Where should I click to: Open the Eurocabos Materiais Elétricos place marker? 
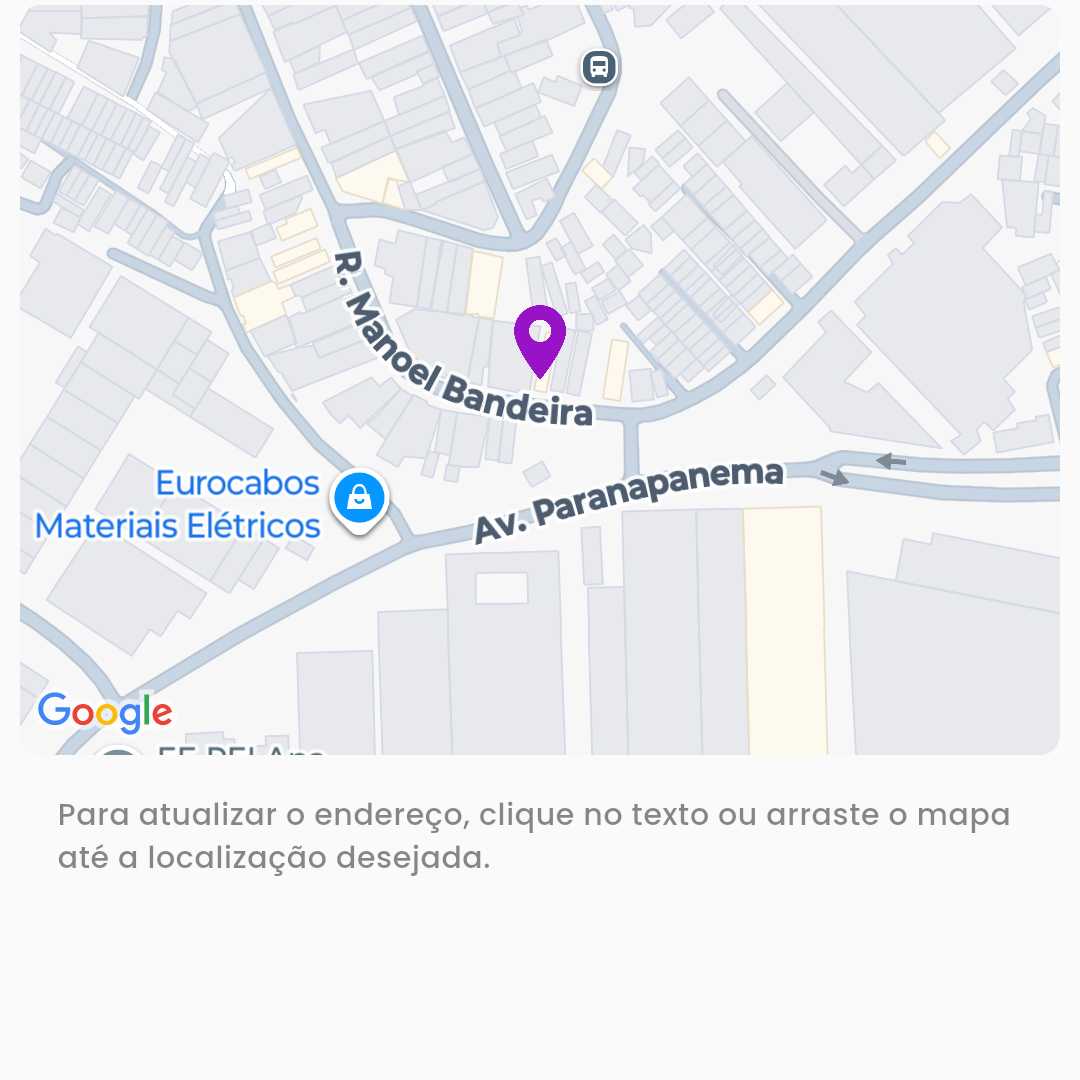point(359,497)
